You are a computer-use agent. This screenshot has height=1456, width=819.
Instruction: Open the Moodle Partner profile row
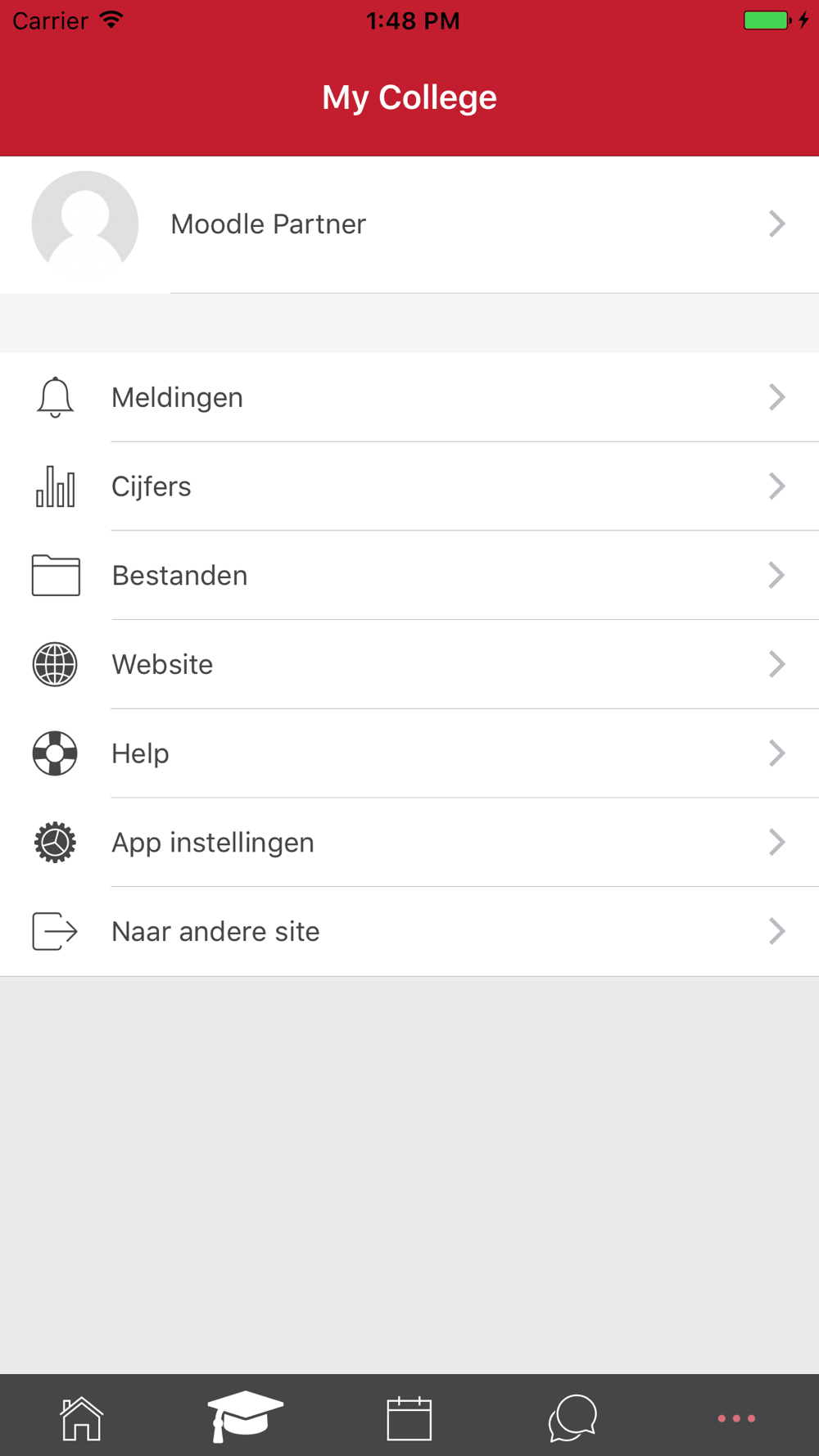click(409, 224)
